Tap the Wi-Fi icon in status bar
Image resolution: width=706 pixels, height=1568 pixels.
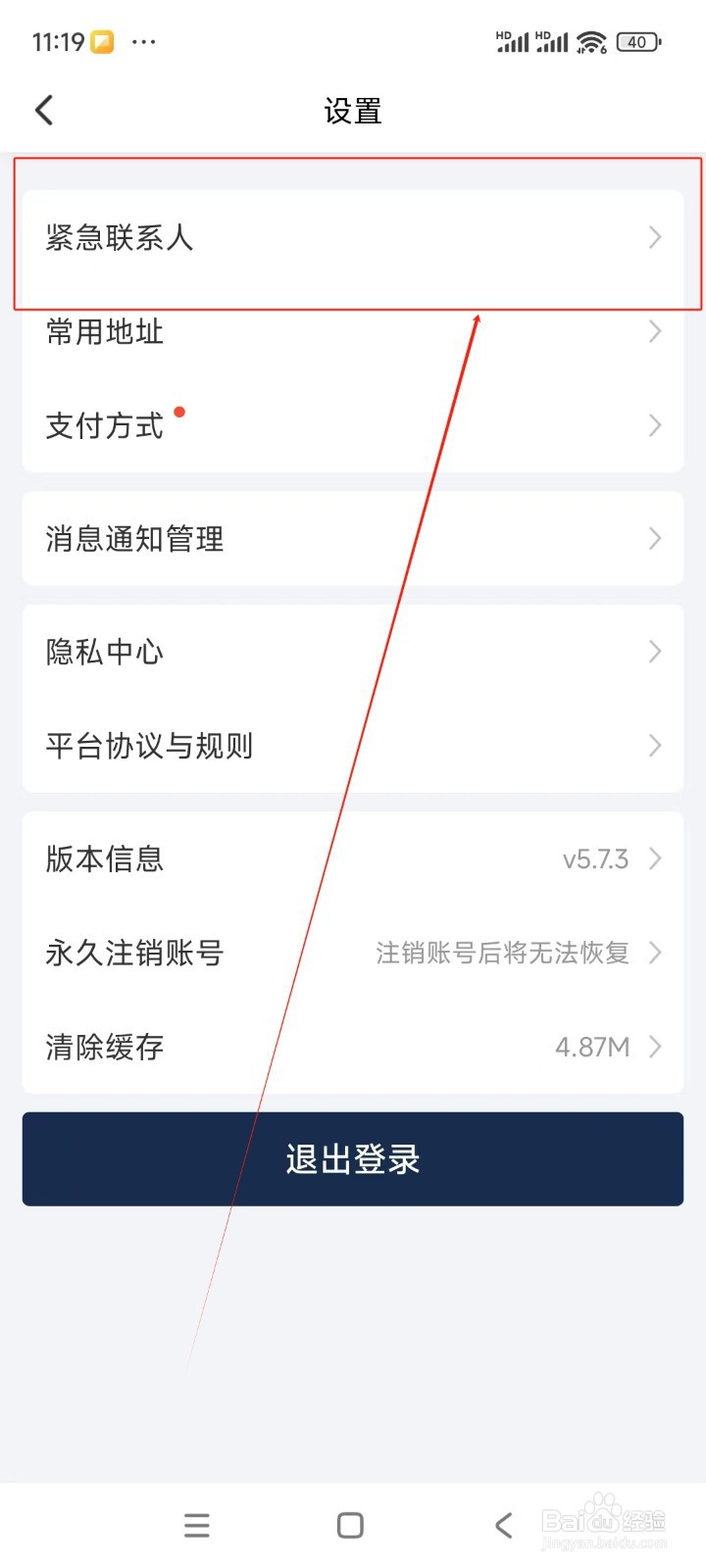592,41
